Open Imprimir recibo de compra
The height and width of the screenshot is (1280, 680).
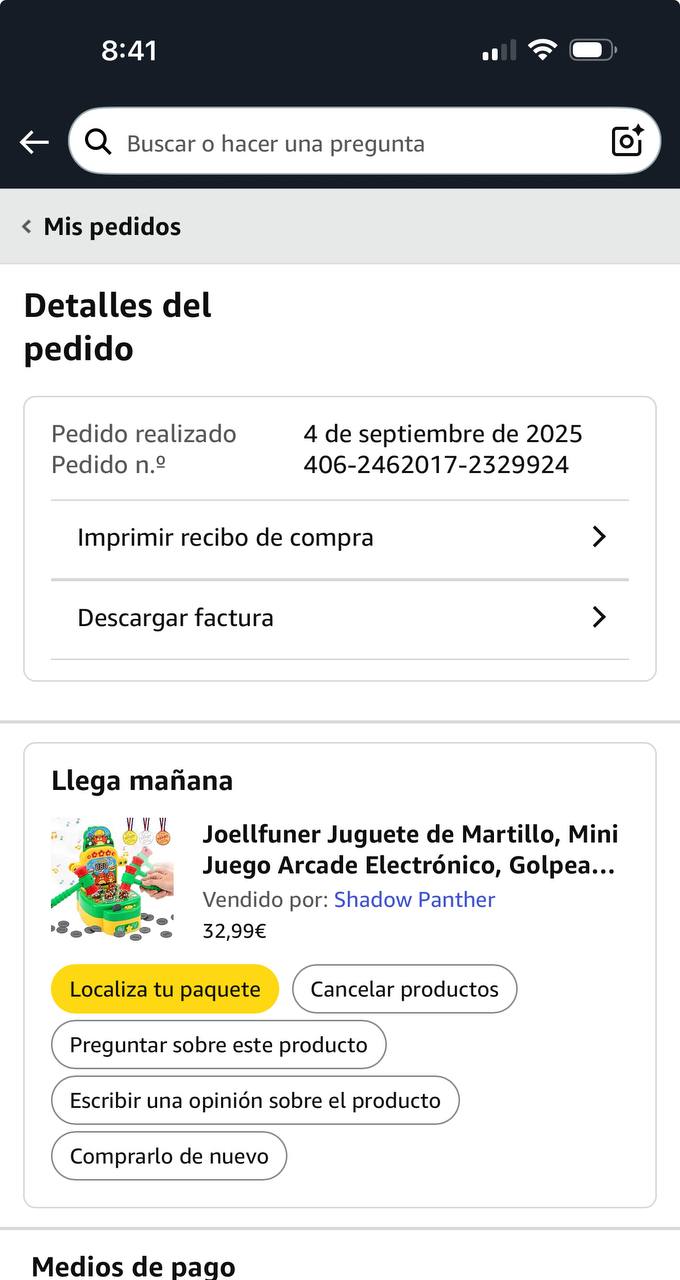340,538
